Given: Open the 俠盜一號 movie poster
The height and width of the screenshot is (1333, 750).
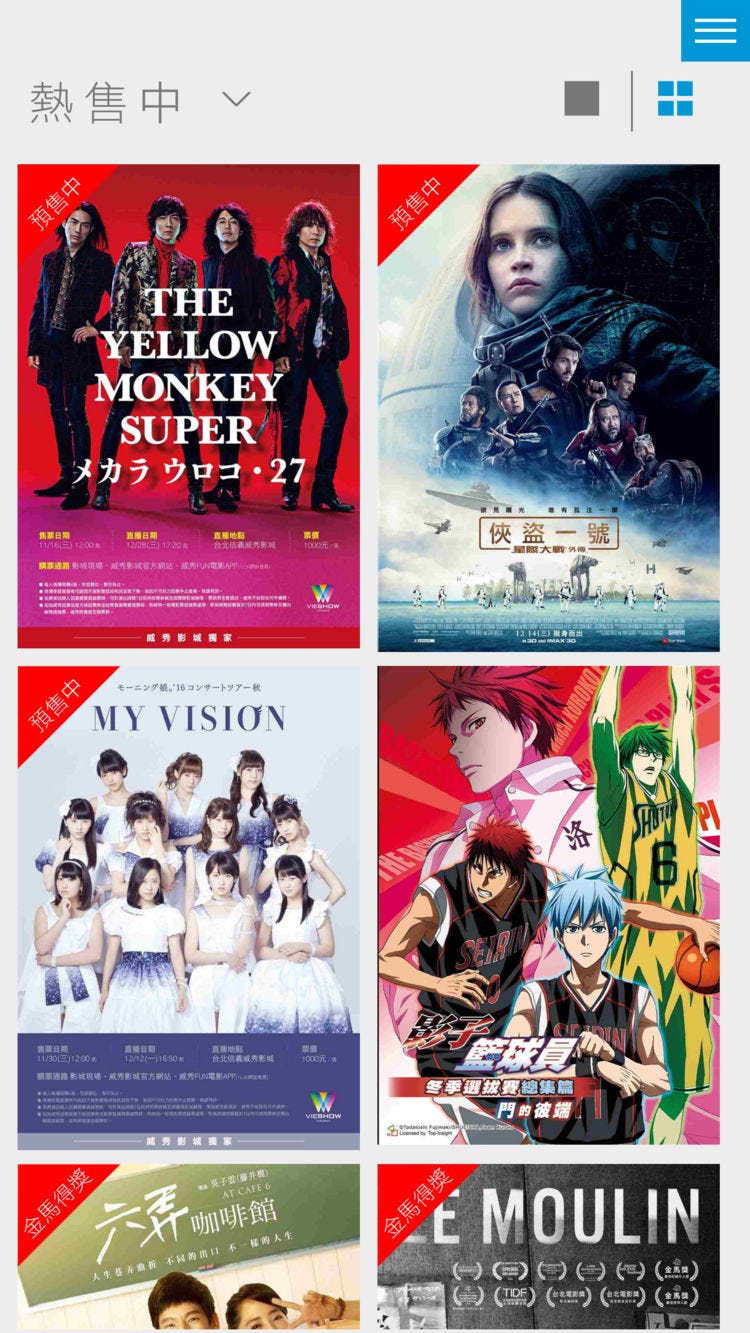Looking at the screenshot, I should tap(548, 406).
